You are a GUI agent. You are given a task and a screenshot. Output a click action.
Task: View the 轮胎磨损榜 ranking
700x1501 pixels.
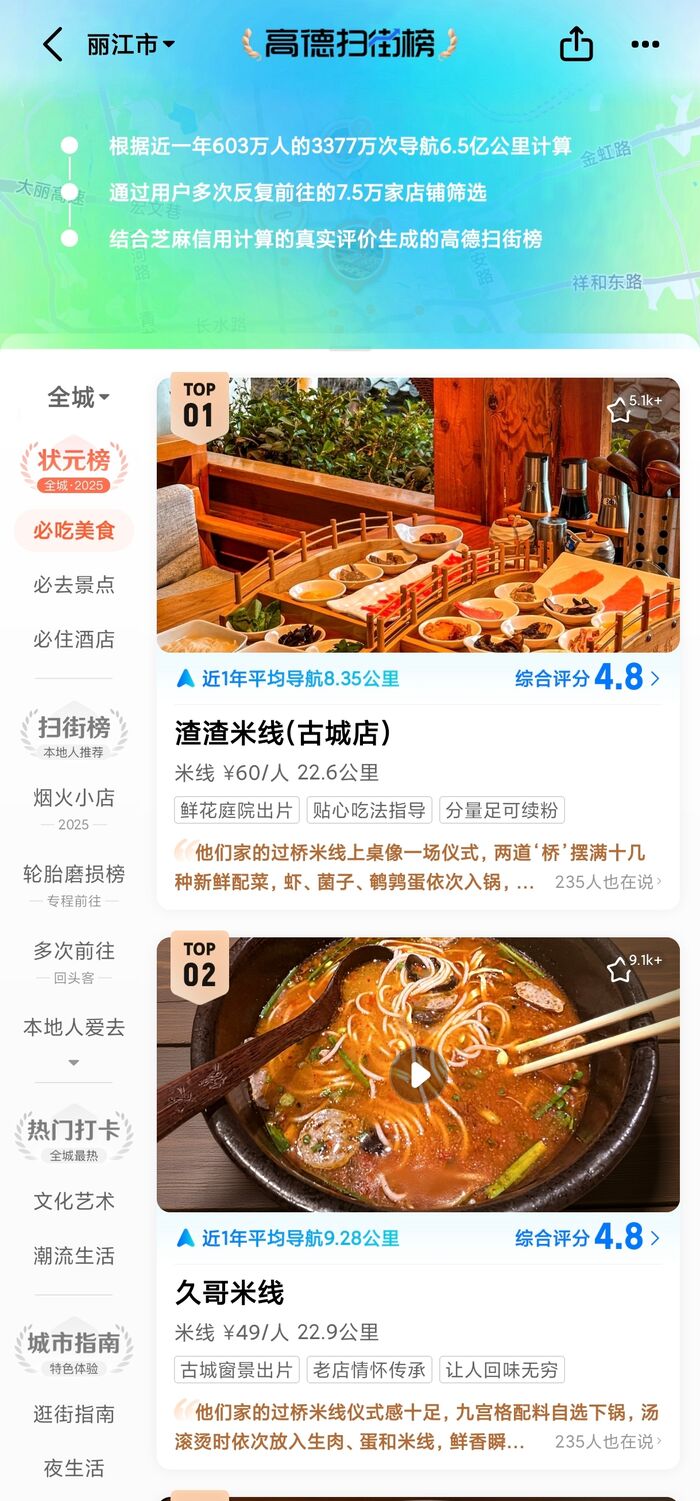(74, 874)
